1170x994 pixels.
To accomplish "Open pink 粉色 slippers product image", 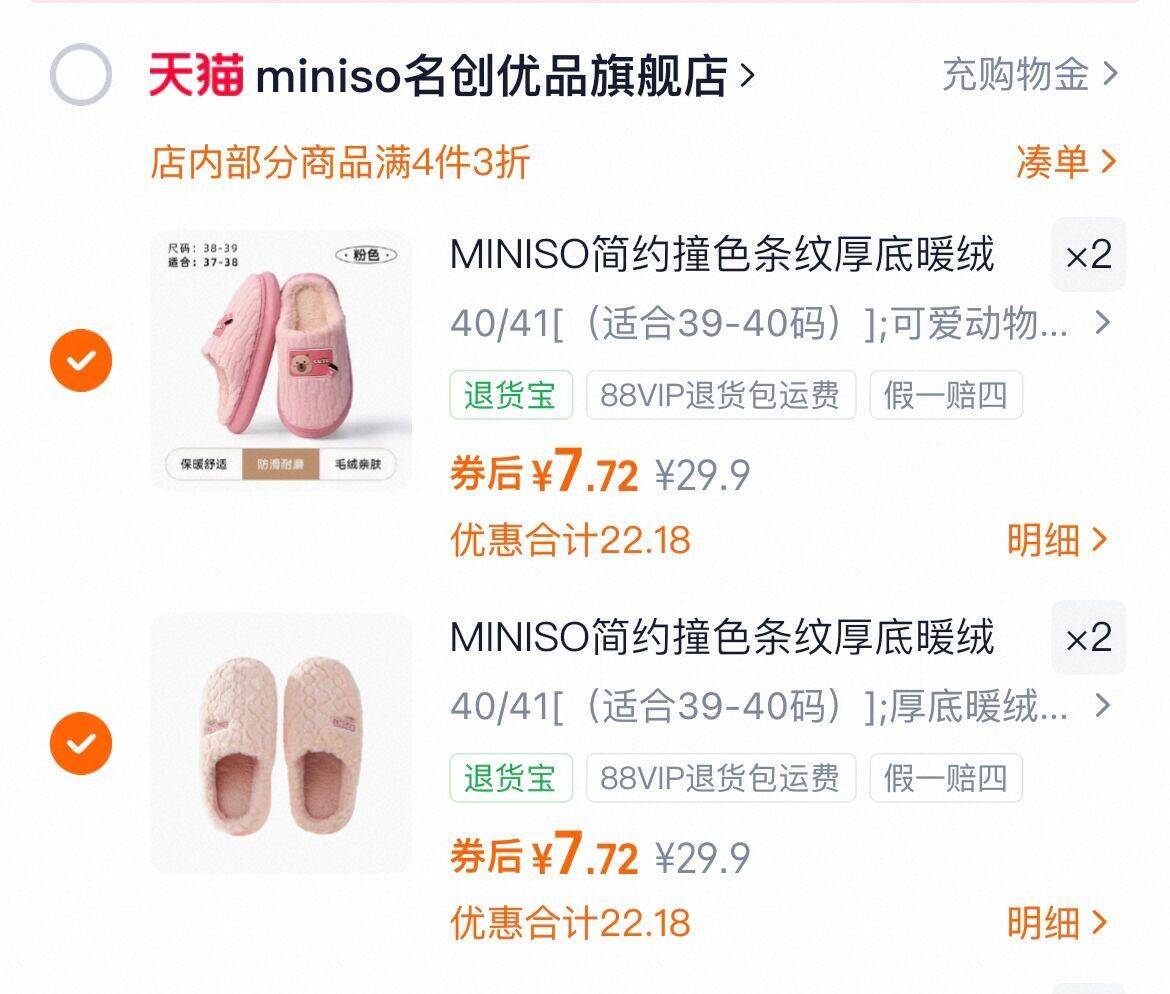I will point(281,360).
